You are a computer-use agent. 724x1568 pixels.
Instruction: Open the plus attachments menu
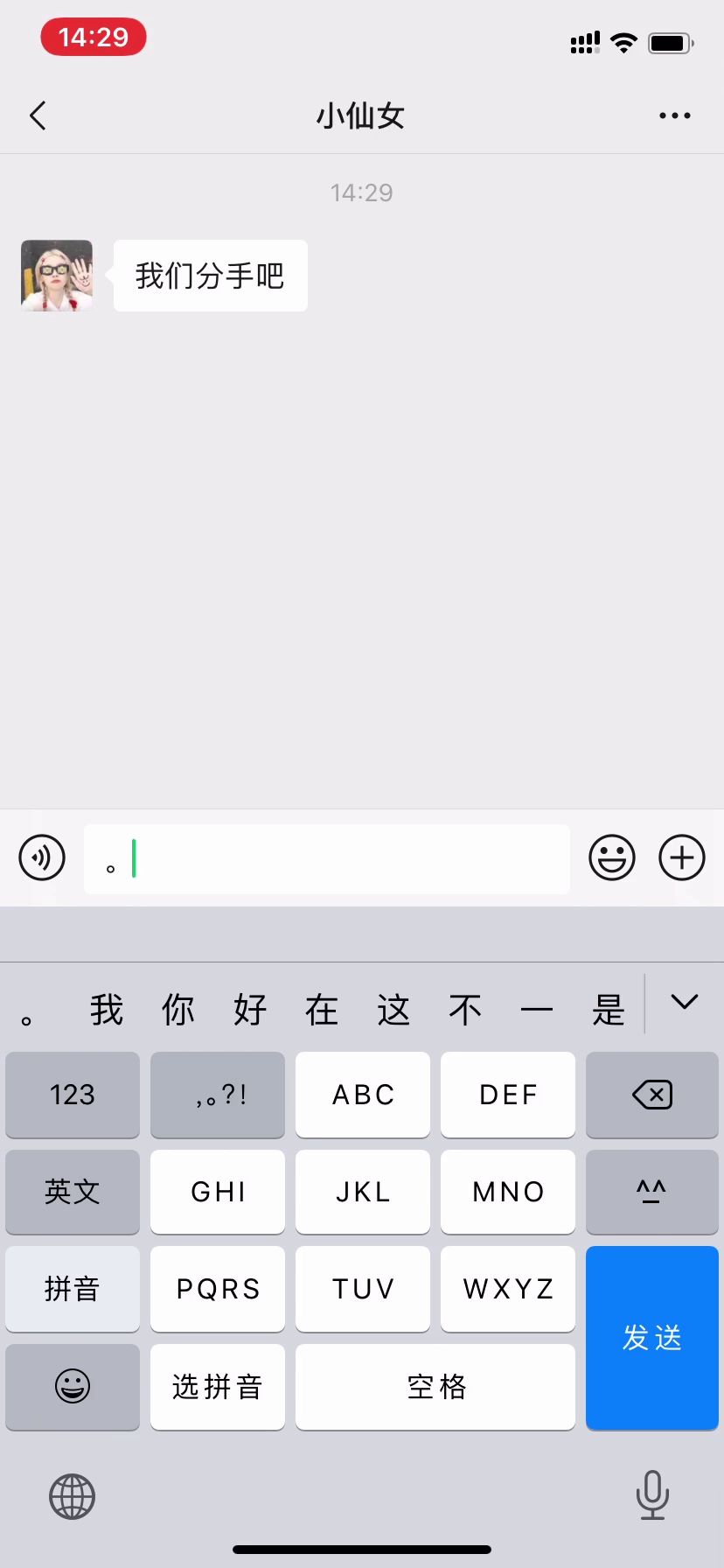682,857
